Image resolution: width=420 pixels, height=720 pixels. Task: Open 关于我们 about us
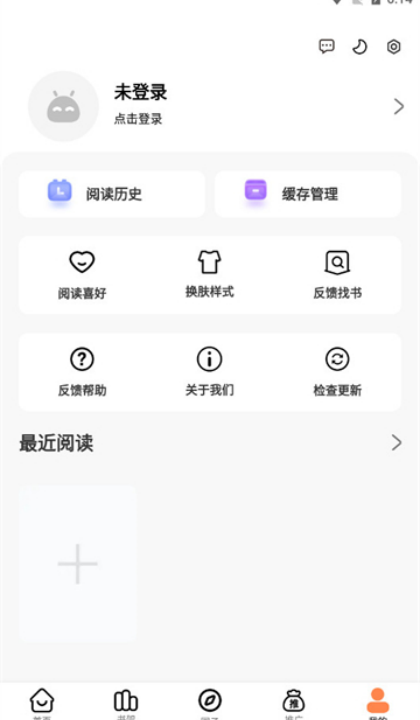tap(210, 372)
